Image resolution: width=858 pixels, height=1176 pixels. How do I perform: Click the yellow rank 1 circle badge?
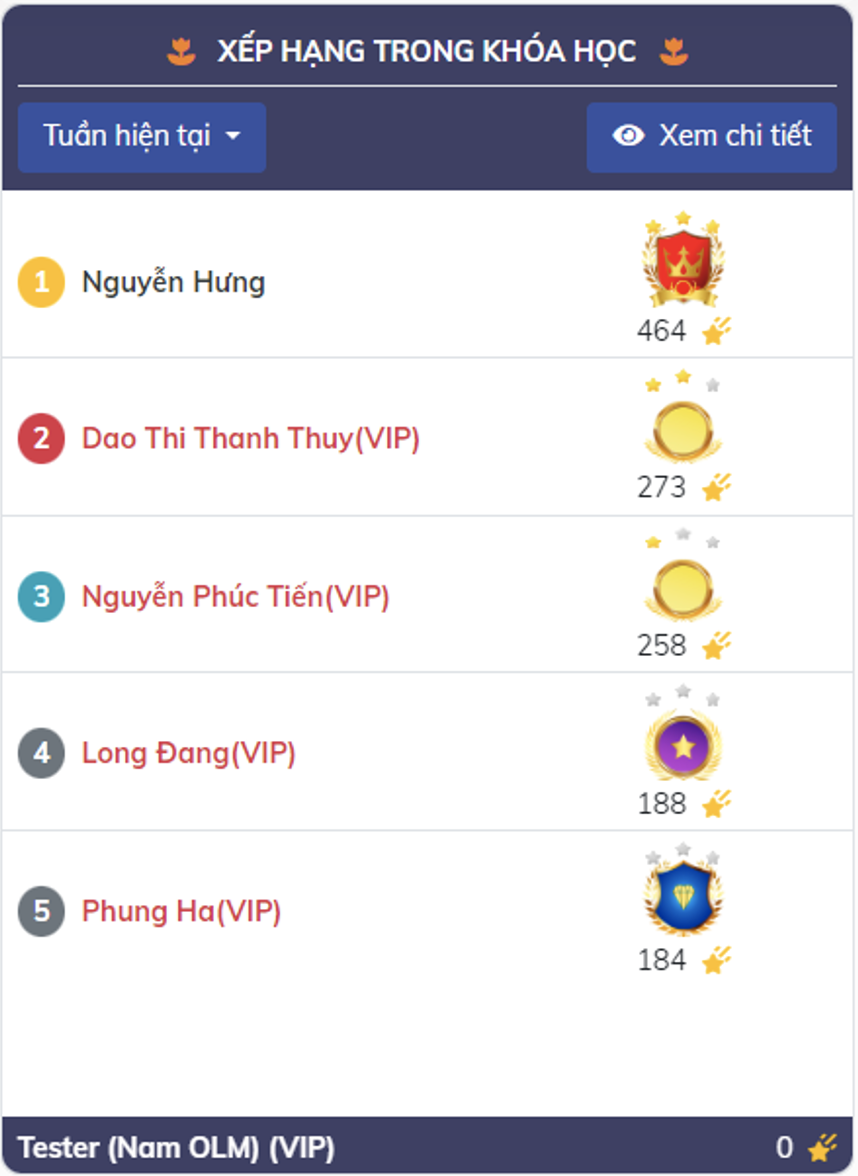42,281
